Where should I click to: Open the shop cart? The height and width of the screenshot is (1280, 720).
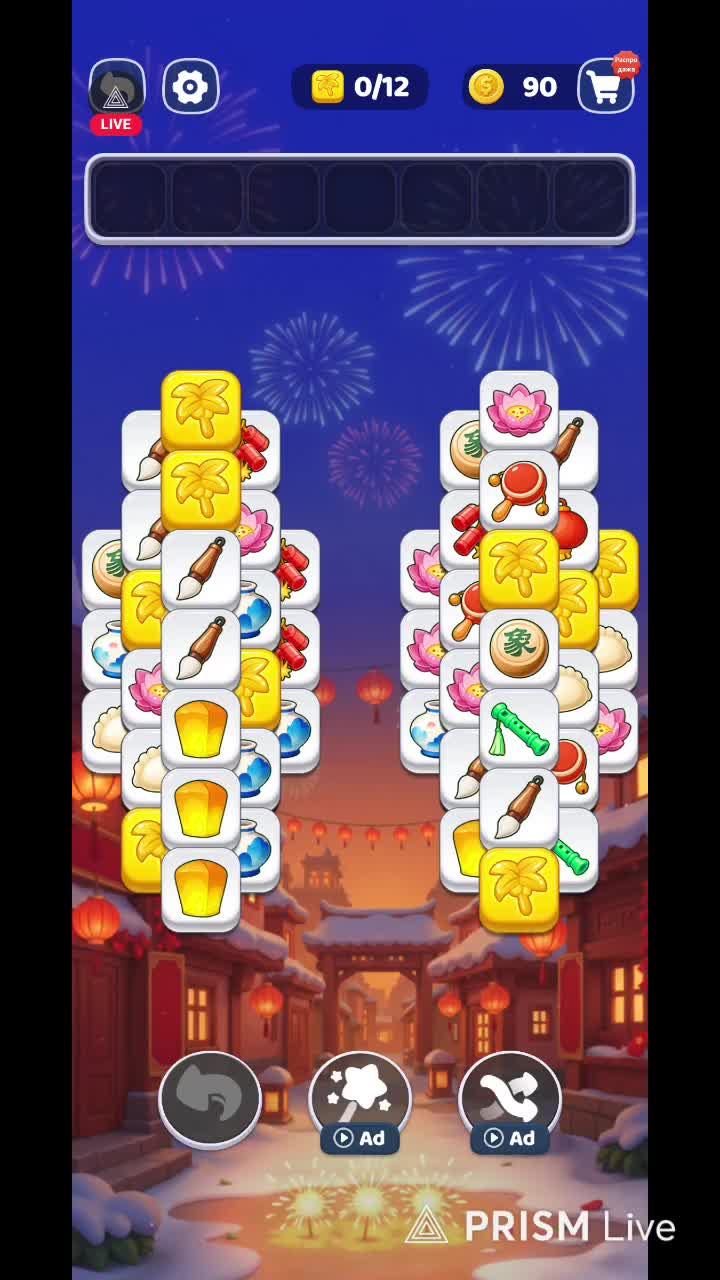[605, 88]
